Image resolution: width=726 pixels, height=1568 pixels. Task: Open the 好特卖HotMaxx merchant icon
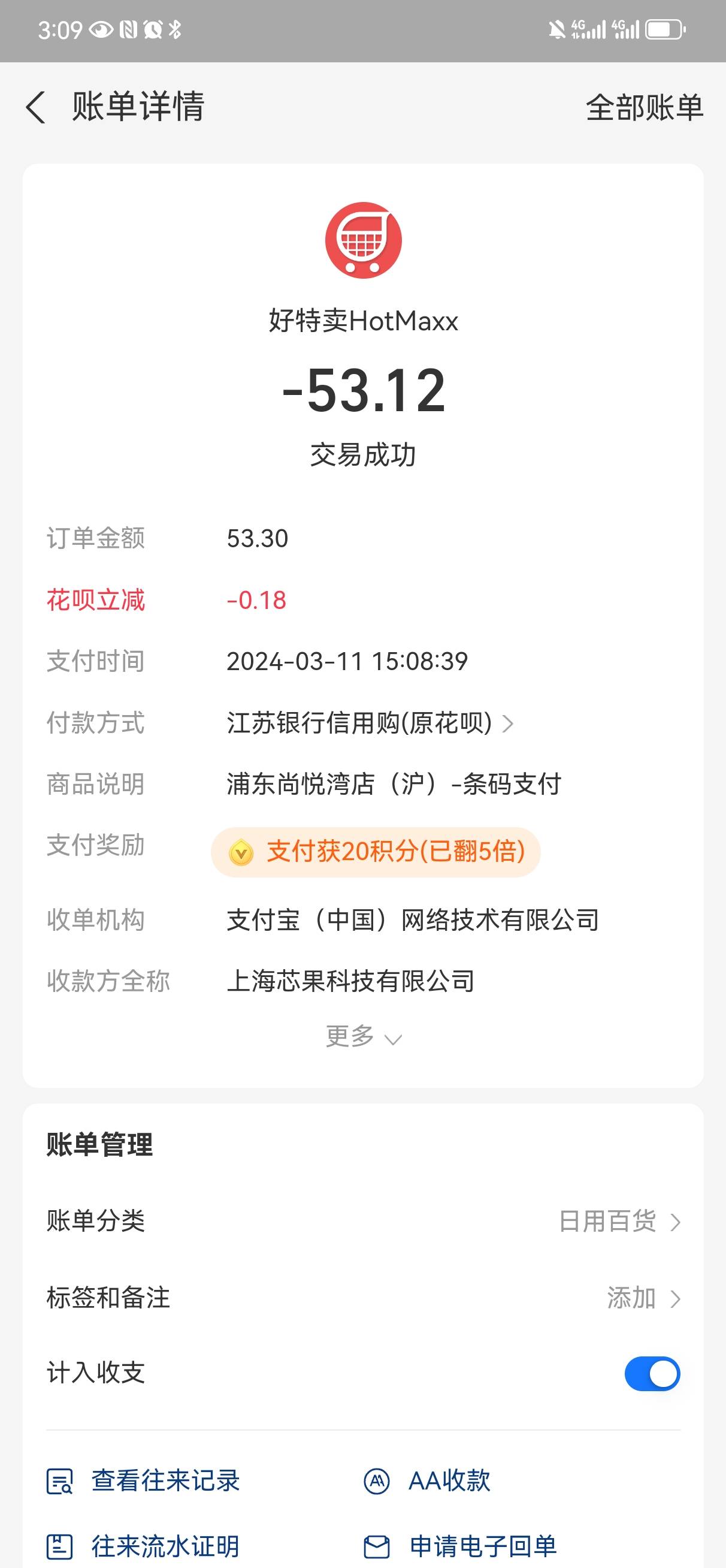[364, 240]
